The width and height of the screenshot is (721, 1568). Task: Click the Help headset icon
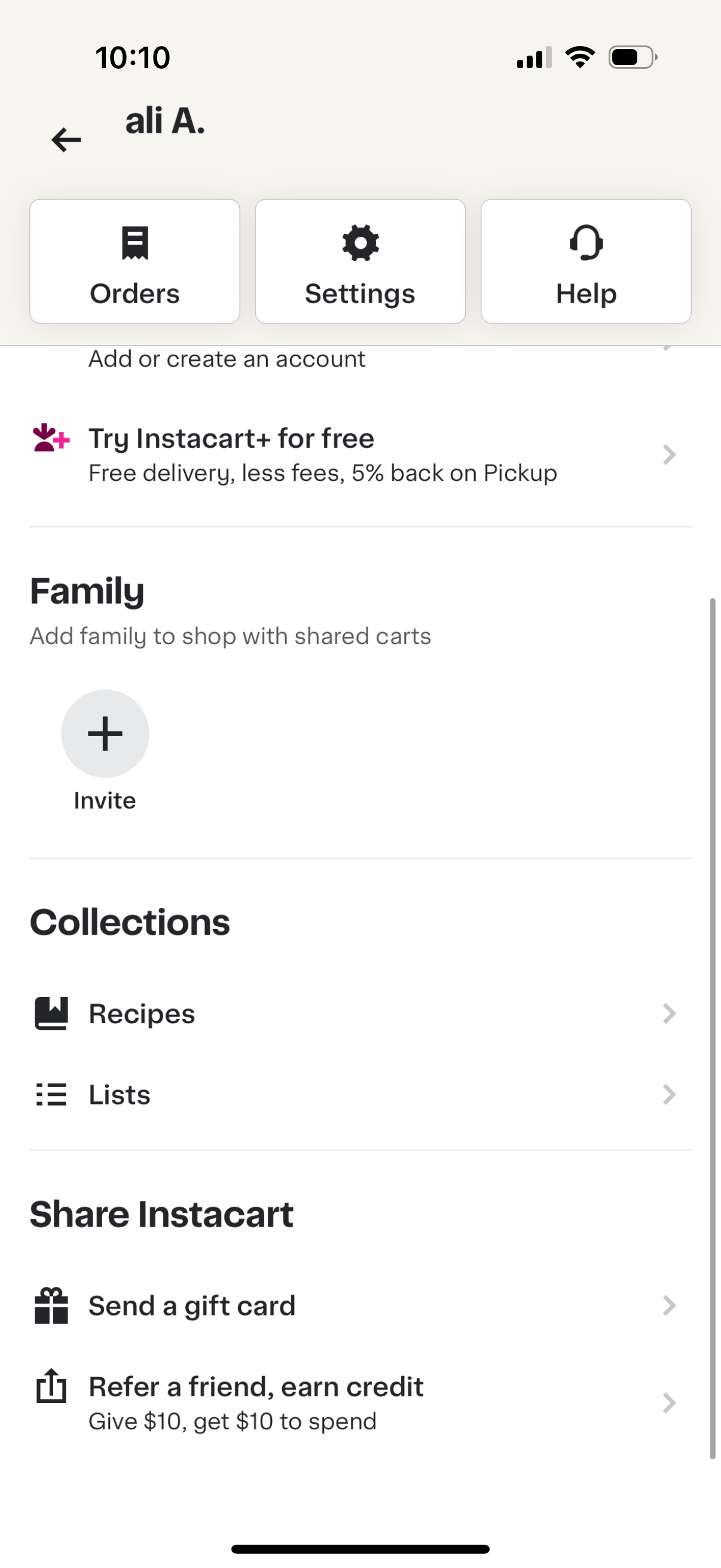click(x=585, y=243)
